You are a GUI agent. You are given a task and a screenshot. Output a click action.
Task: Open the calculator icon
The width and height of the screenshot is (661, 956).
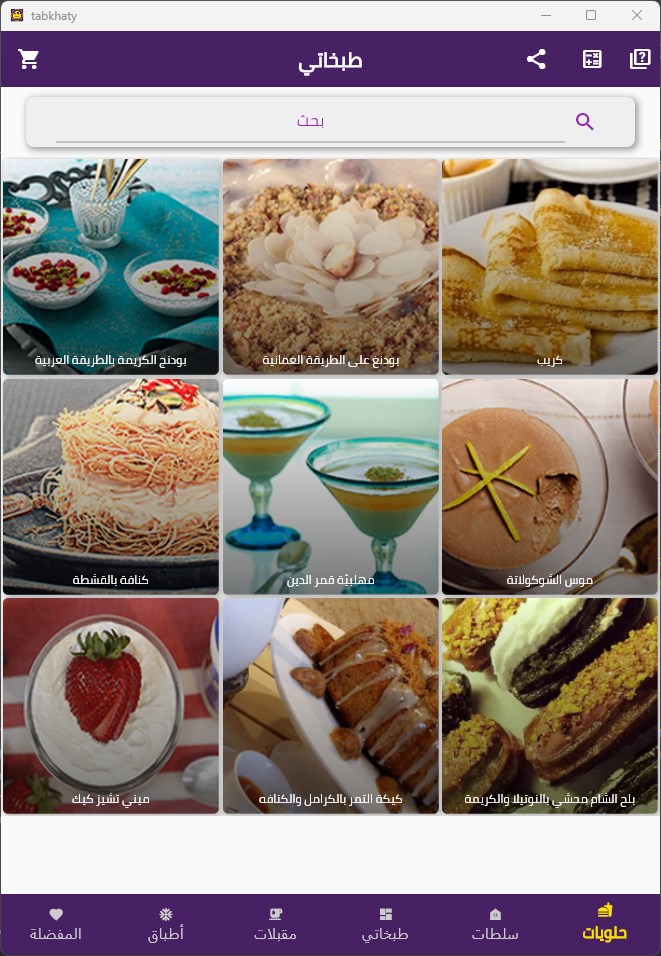[x=592, y=59]
